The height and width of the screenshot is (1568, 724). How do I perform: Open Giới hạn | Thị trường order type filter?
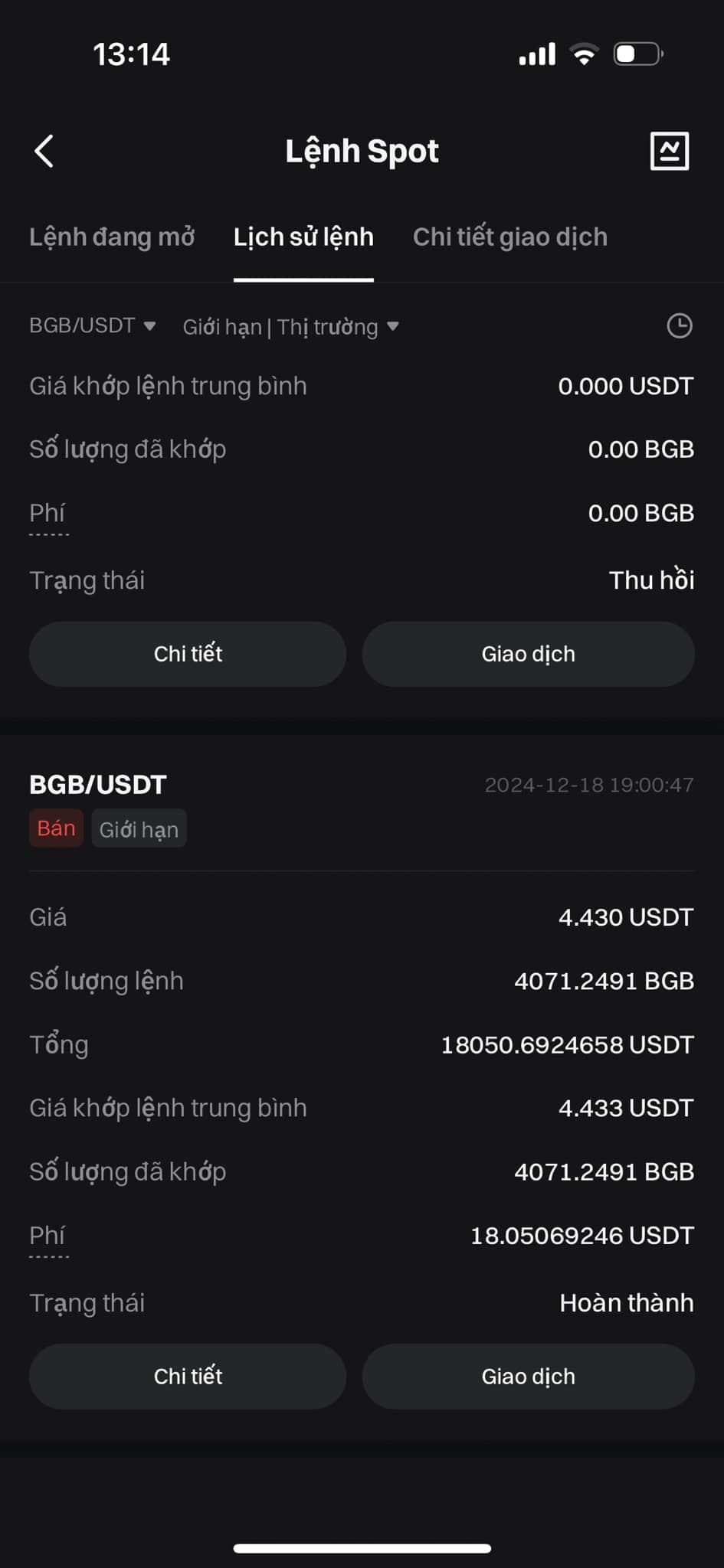tap(290, 327)
